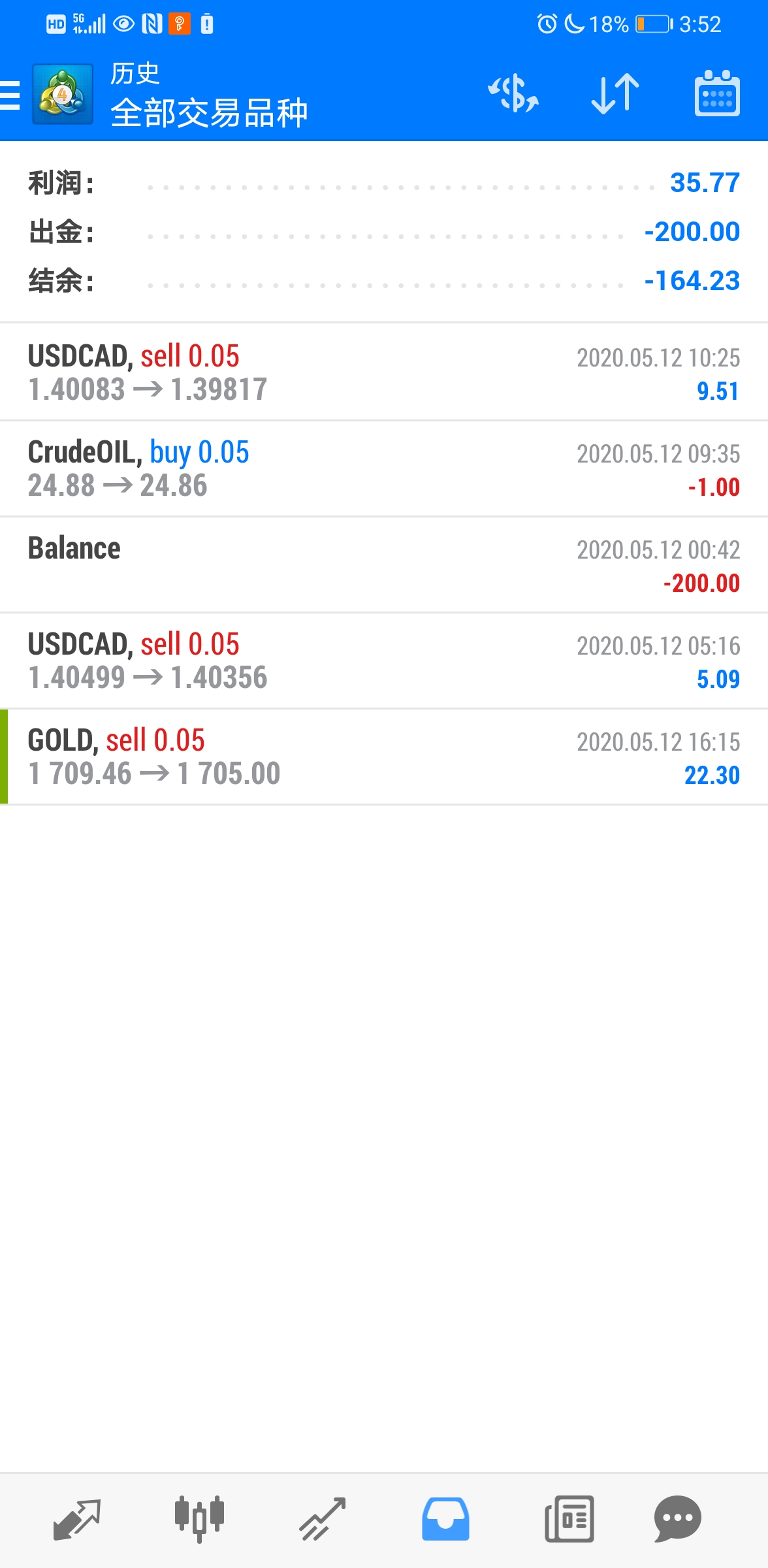This screenshot has width=768, height=1568.
Task: Open the chat messages tab
Action: click(677, 1520)
